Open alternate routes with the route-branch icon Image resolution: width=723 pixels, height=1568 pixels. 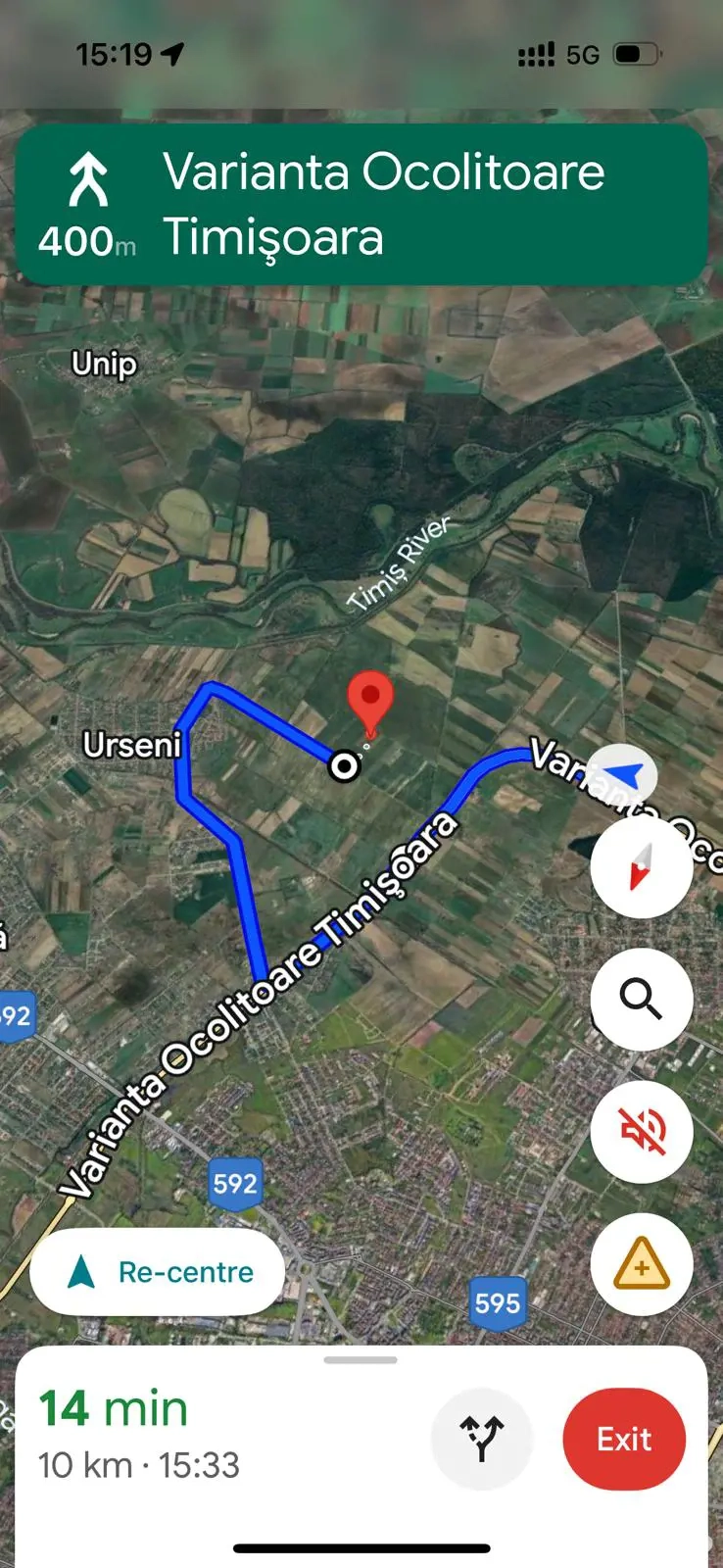482,1438
